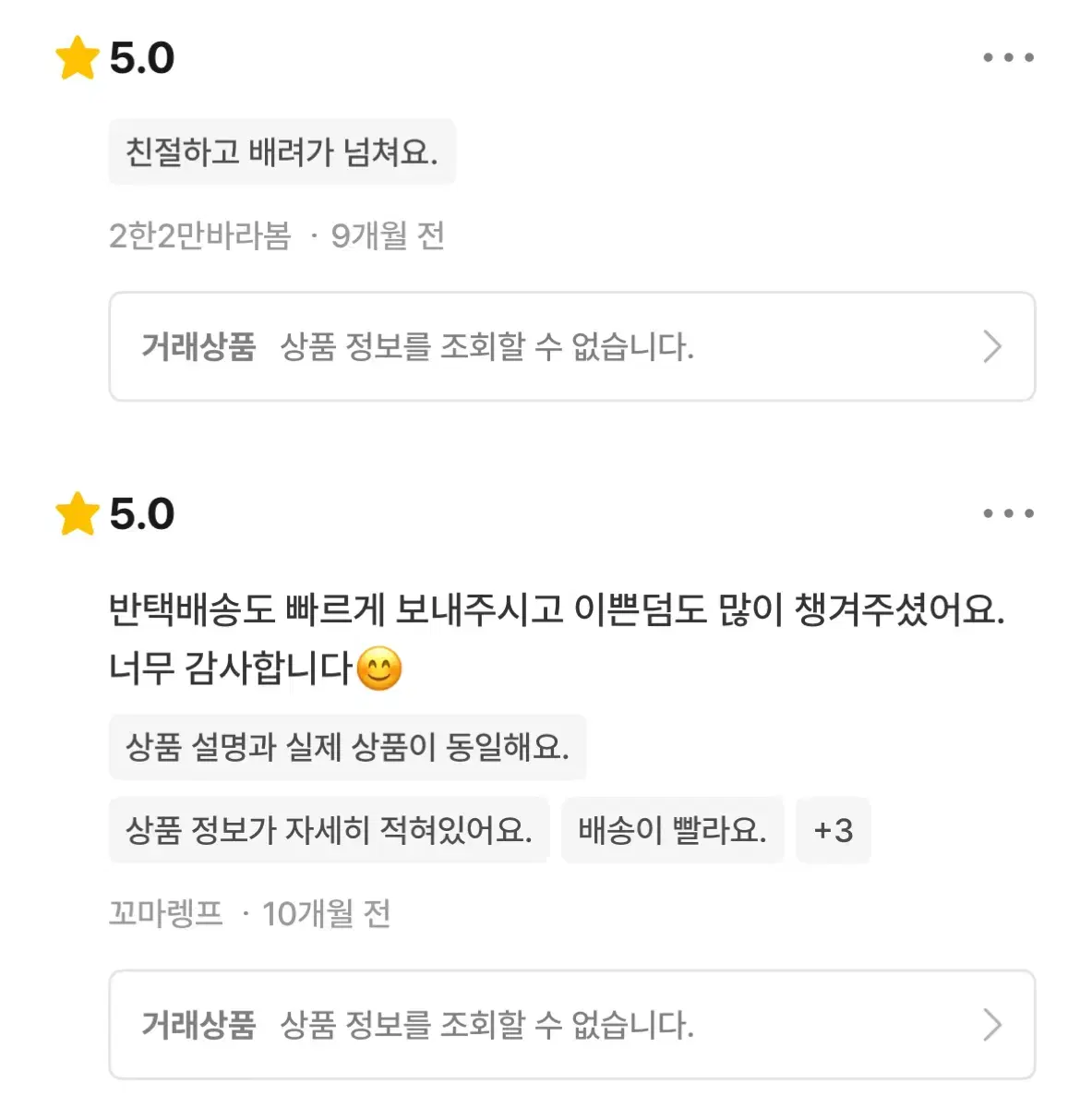Click the first 5.0 rating score
1092x1108 pixels.
click(x=141, y=57)
